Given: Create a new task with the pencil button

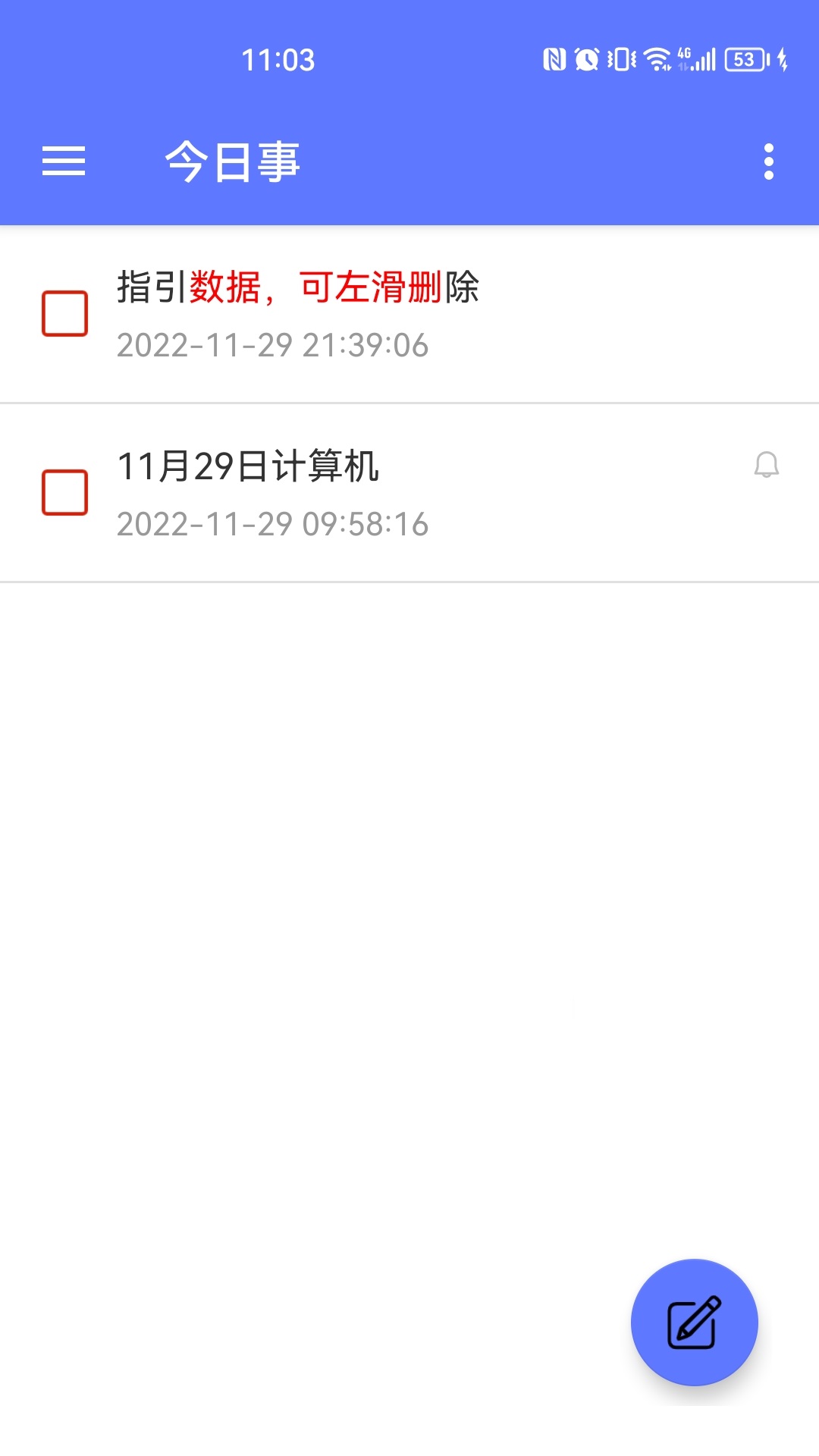Looking at the screenshot, I should coord(694,1323).
